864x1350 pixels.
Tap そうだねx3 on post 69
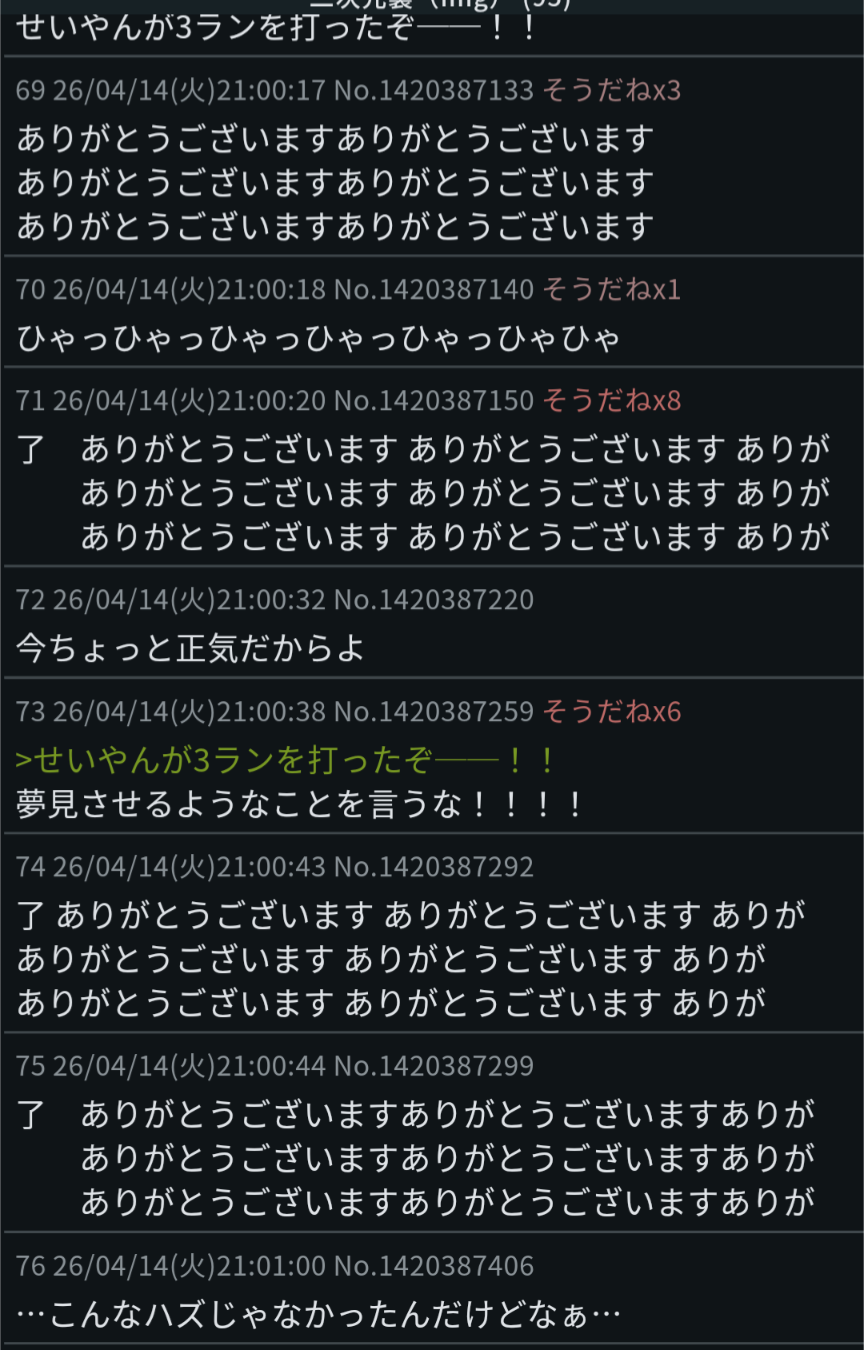[611, 91]
